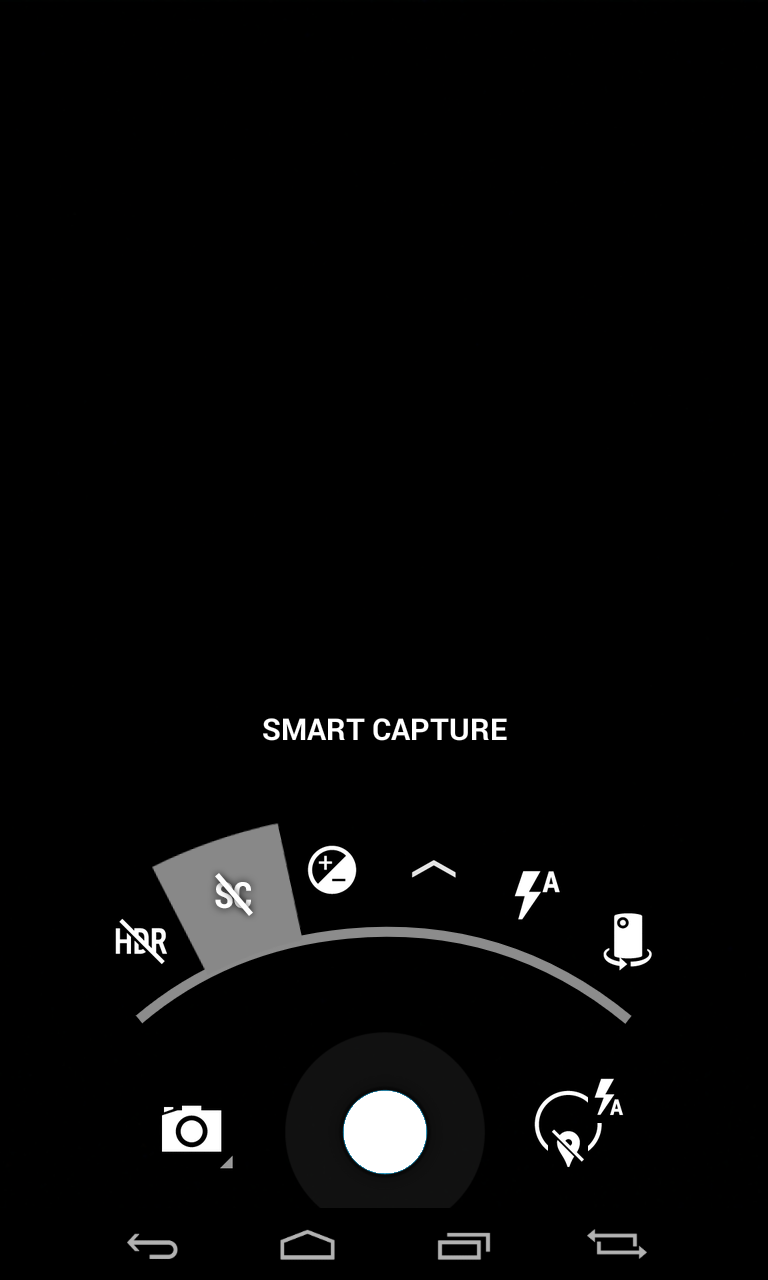Toggle the Smart Capture option
Screen dimensions: 768x1280
tap(233, 894)
